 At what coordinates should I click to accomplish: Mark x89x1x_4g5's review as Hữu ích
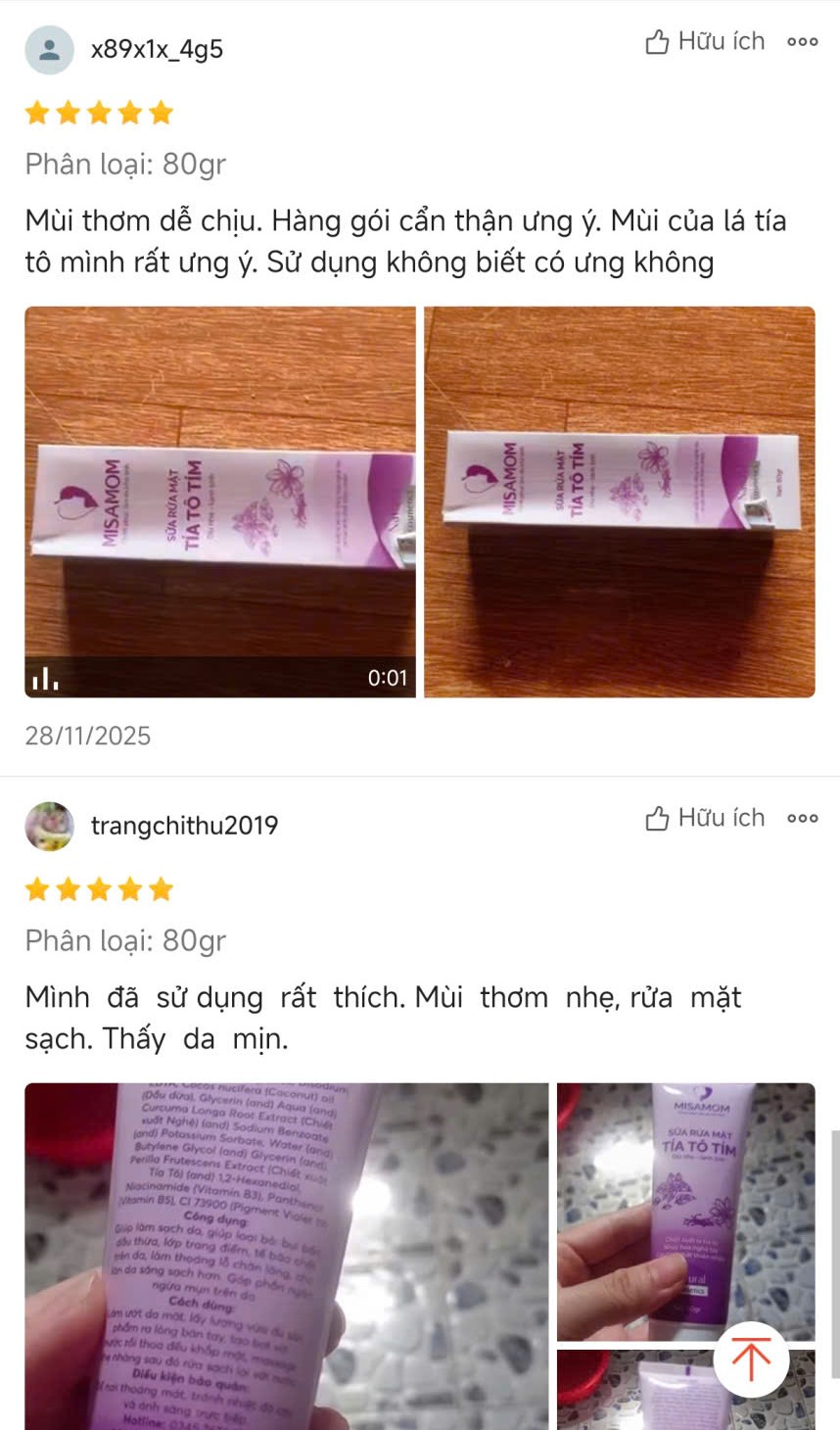705,42
